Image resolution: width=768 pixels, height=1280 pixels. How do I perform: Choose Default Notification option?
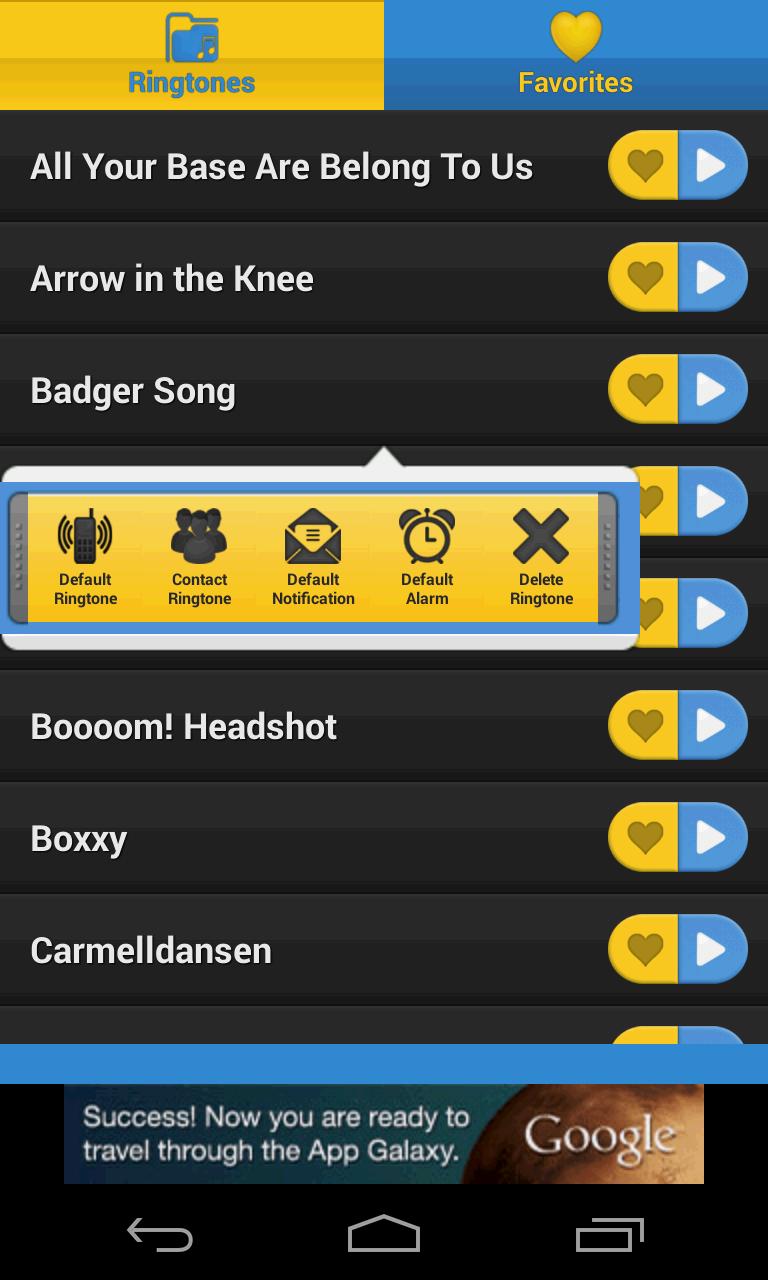point(313,555)
